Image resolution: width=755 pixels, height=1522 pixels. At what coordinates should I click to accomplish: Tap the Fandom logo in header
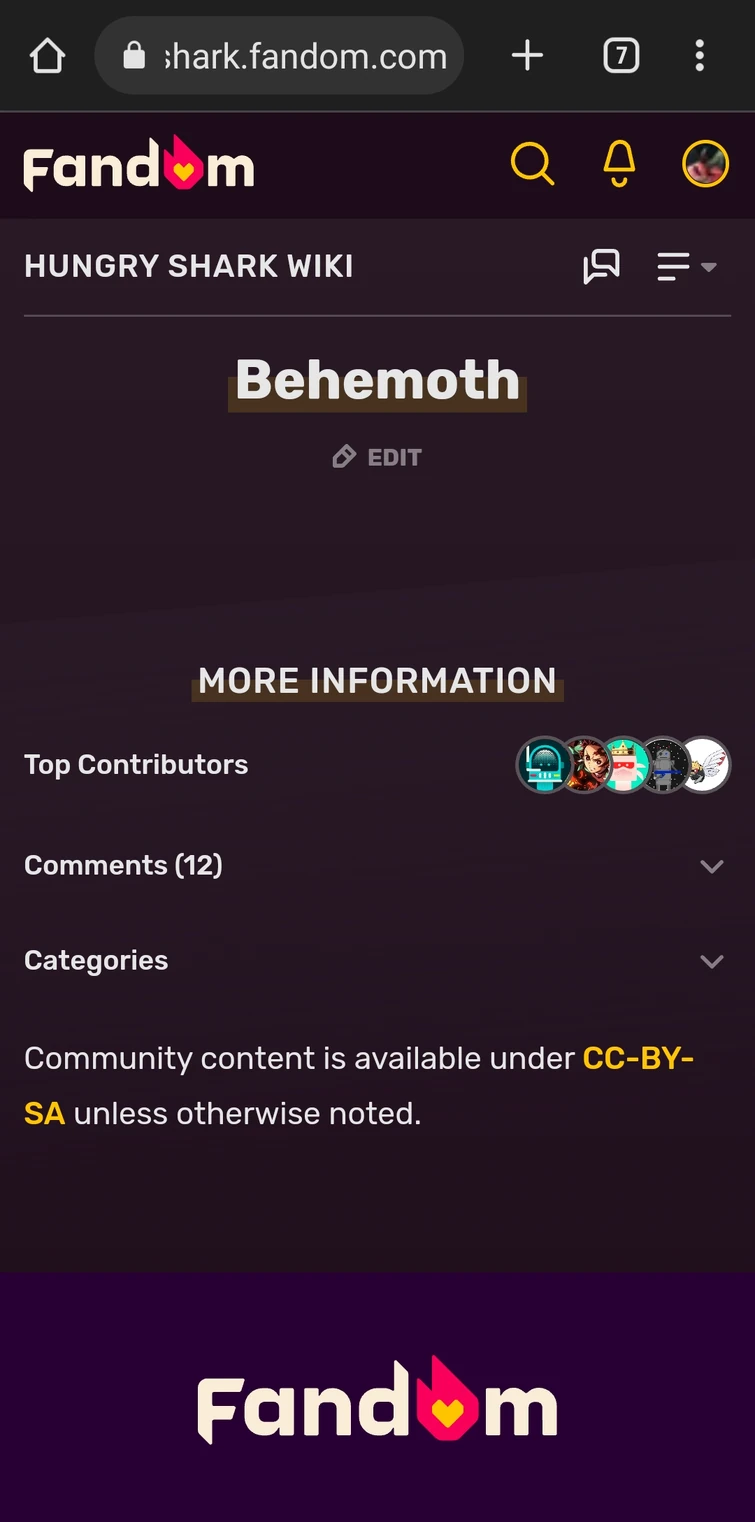click(x=139, y=165)
